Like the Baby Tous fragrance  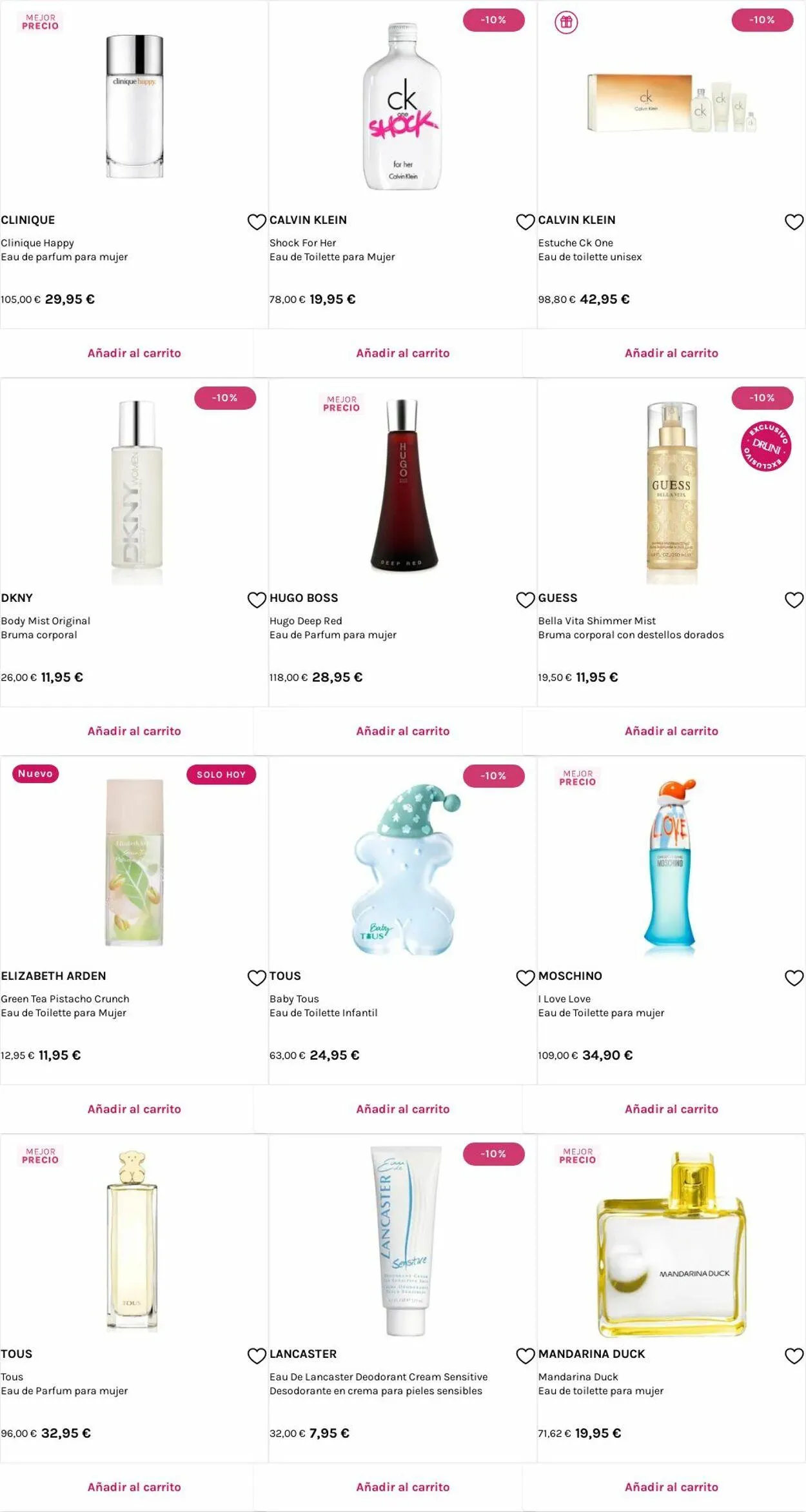(x=526, y=978)
